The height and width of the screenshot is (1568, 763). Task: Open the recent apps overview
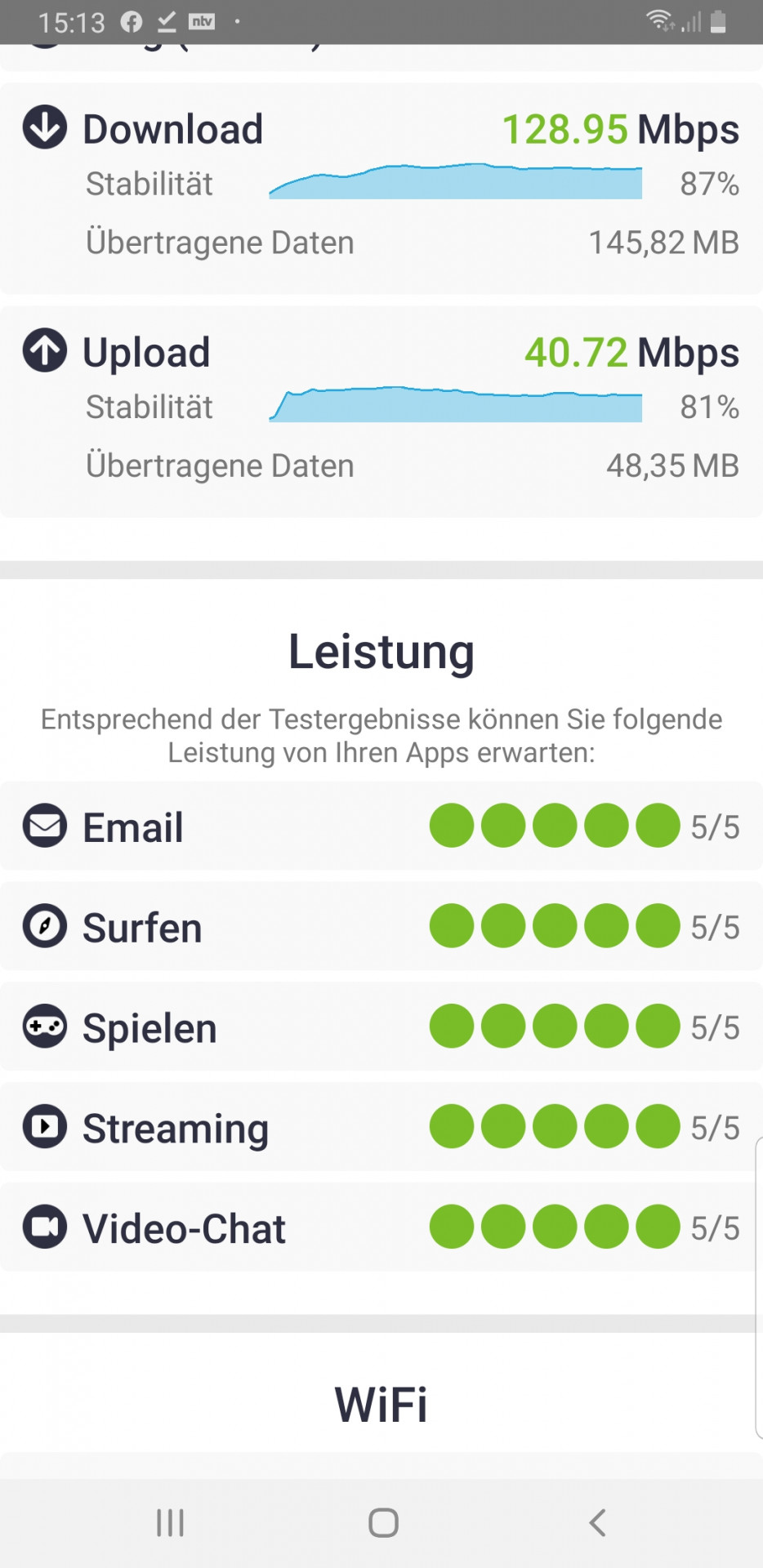[170, 1522]
